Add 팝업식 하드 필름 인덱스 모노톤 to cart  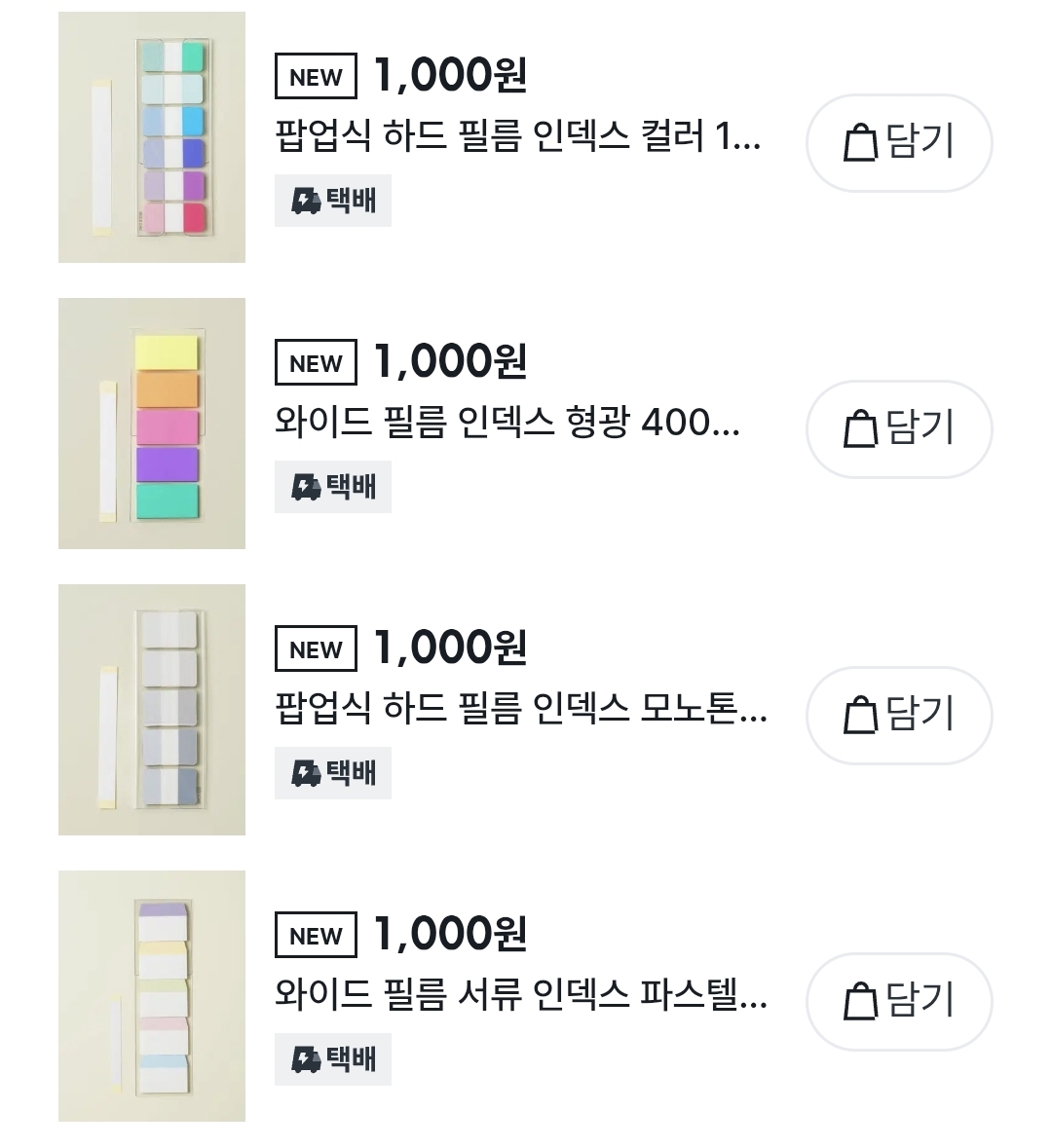[899, 715]
